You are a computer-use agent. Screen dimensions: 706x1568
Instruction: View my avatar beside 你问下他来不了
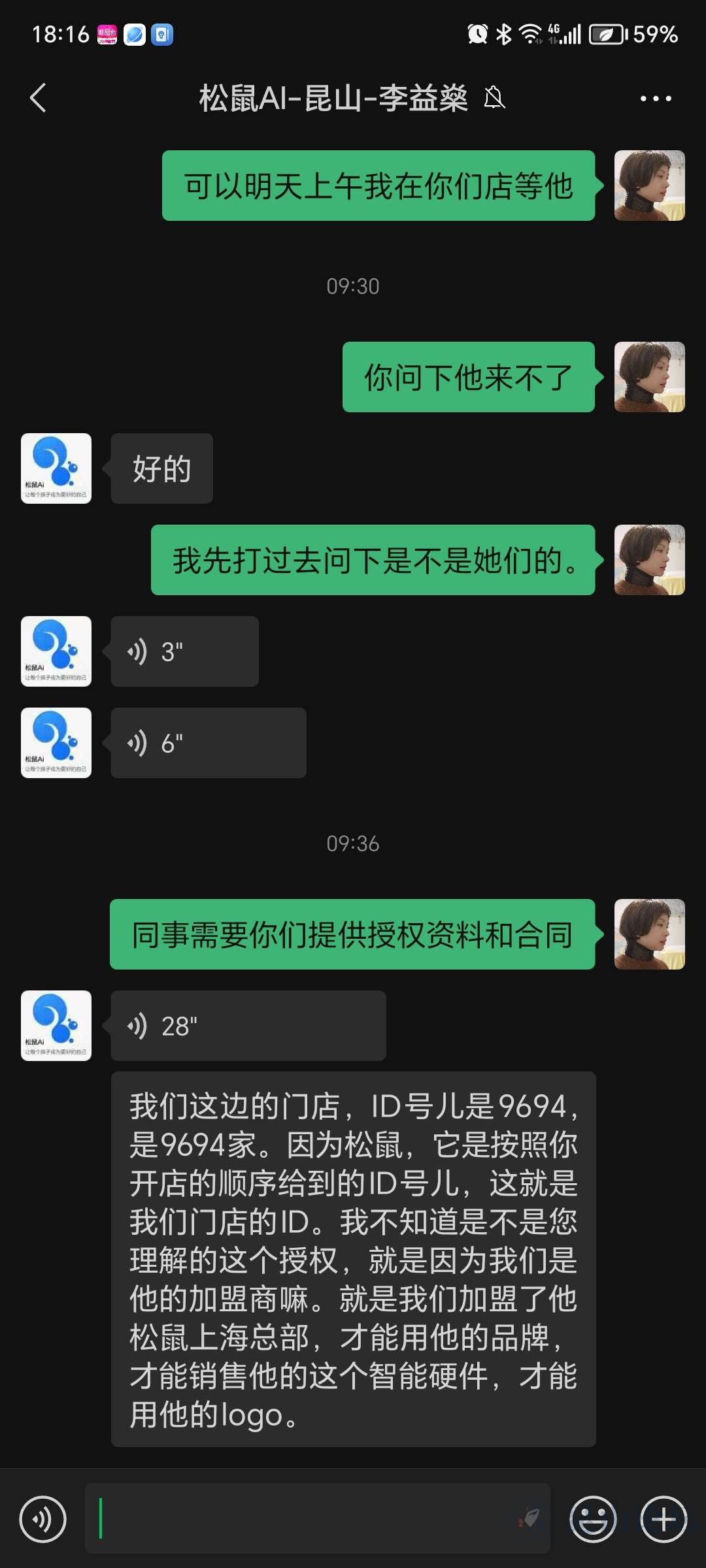[x=649, y=377]
